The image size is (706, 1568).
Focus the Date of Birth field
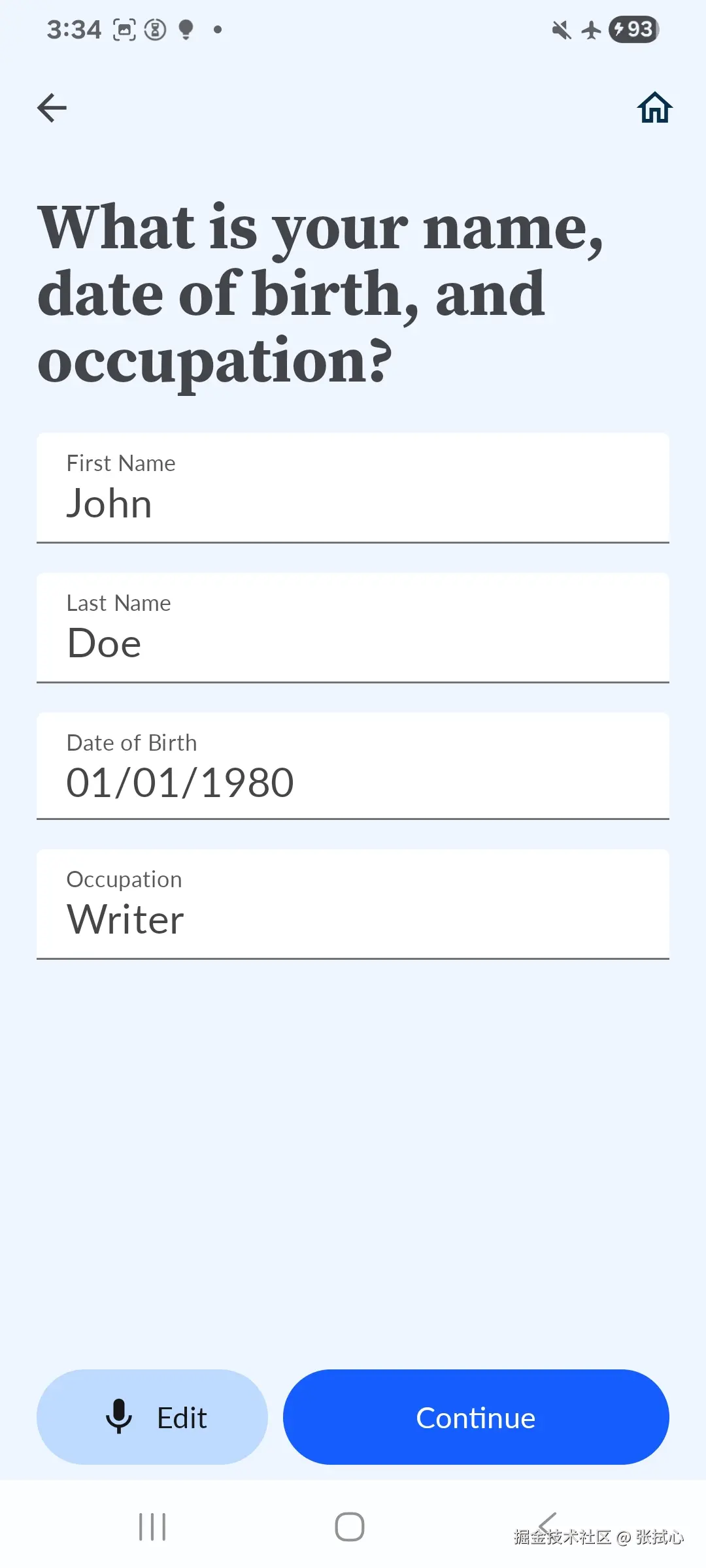353,766
